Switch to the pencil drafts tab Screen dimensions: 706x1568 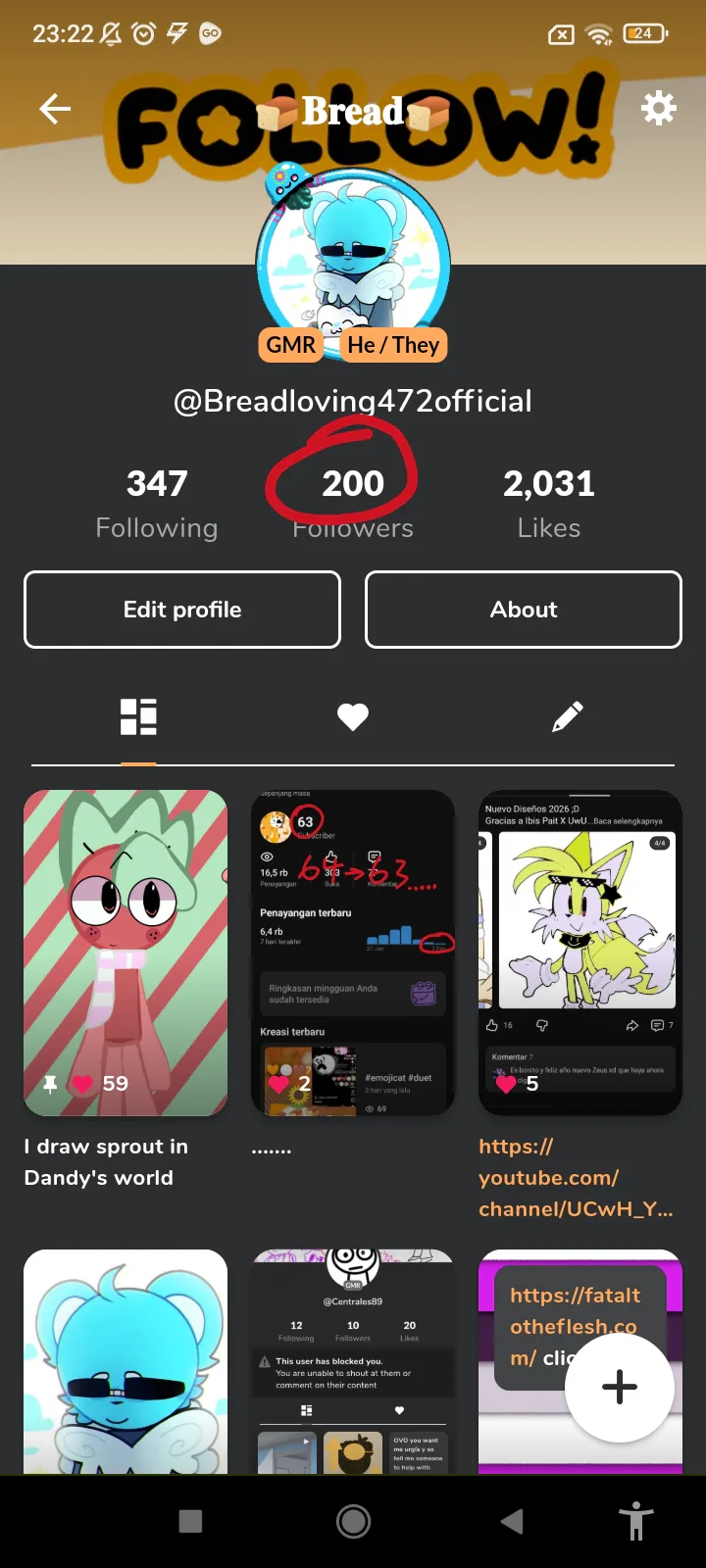567,716
